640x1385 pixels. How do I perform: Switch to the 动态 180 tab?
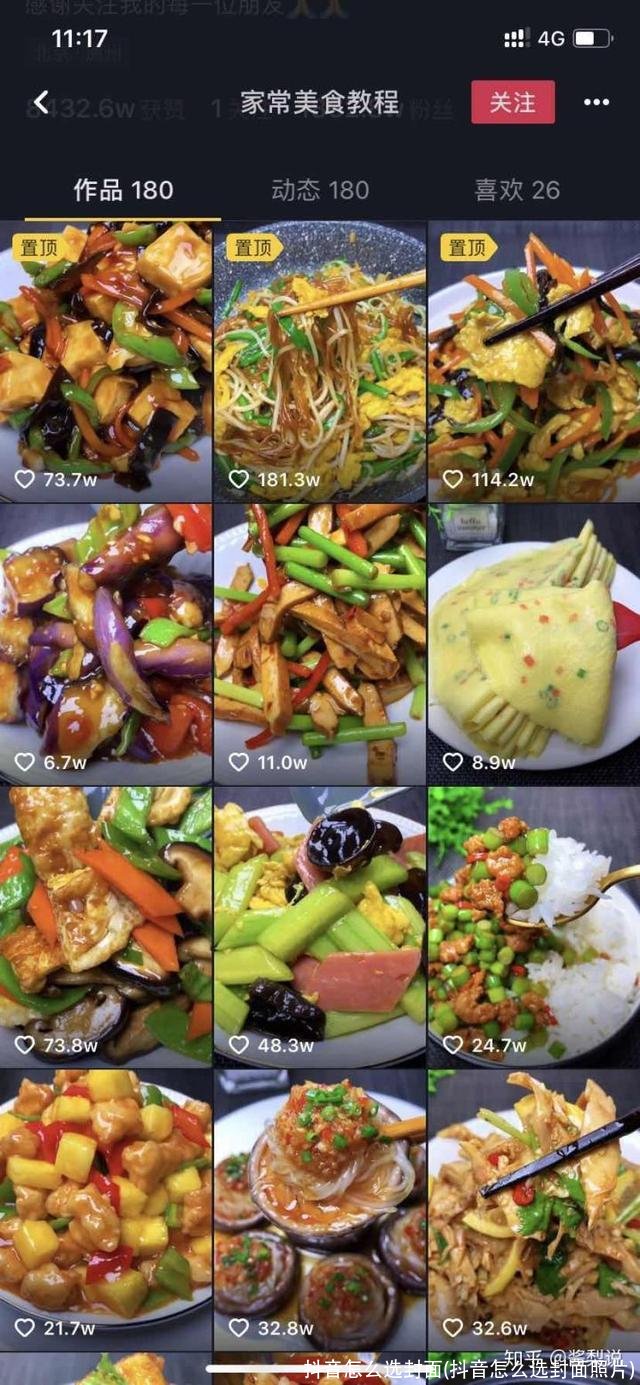tap(320, 190)
